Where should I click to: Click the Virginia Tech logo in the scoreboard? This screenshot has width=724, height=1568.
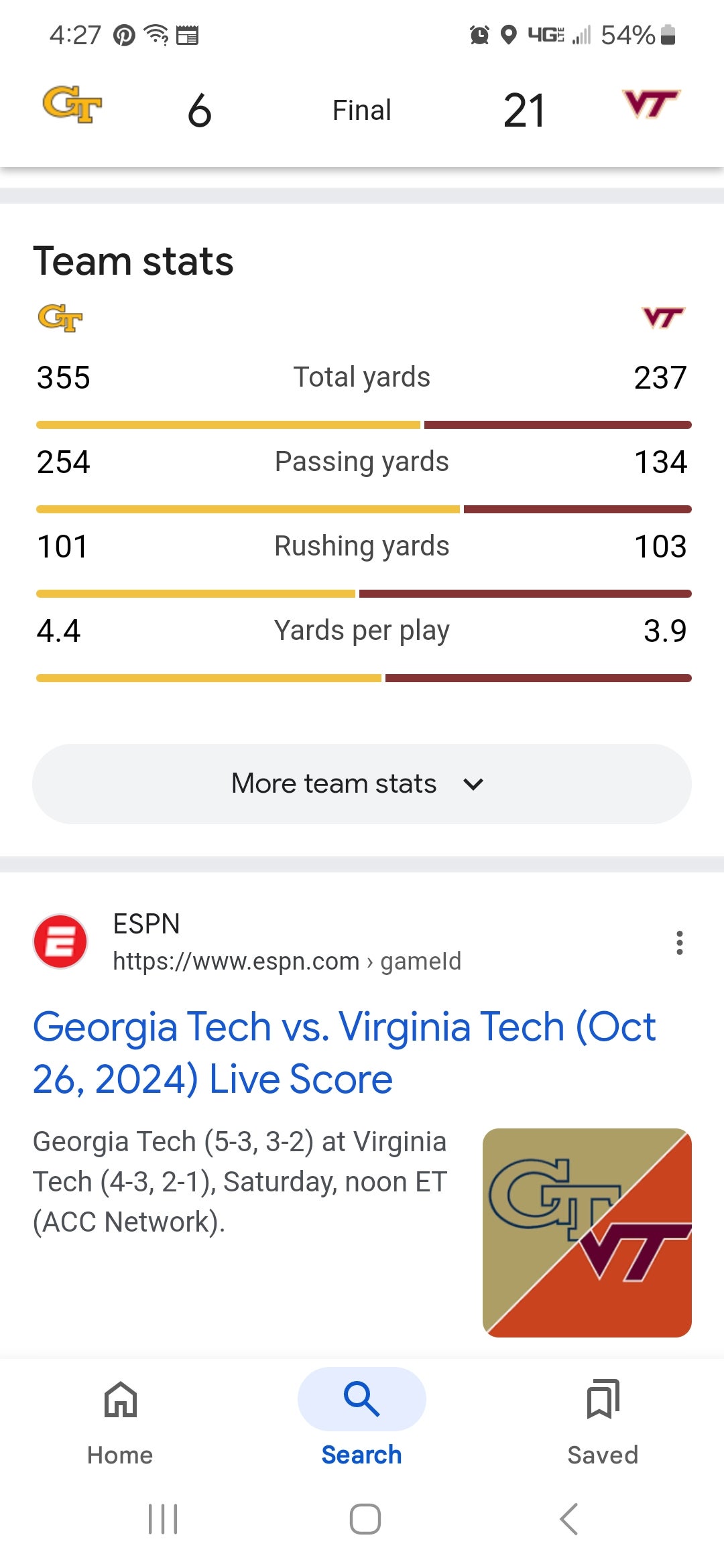point(654,106)
